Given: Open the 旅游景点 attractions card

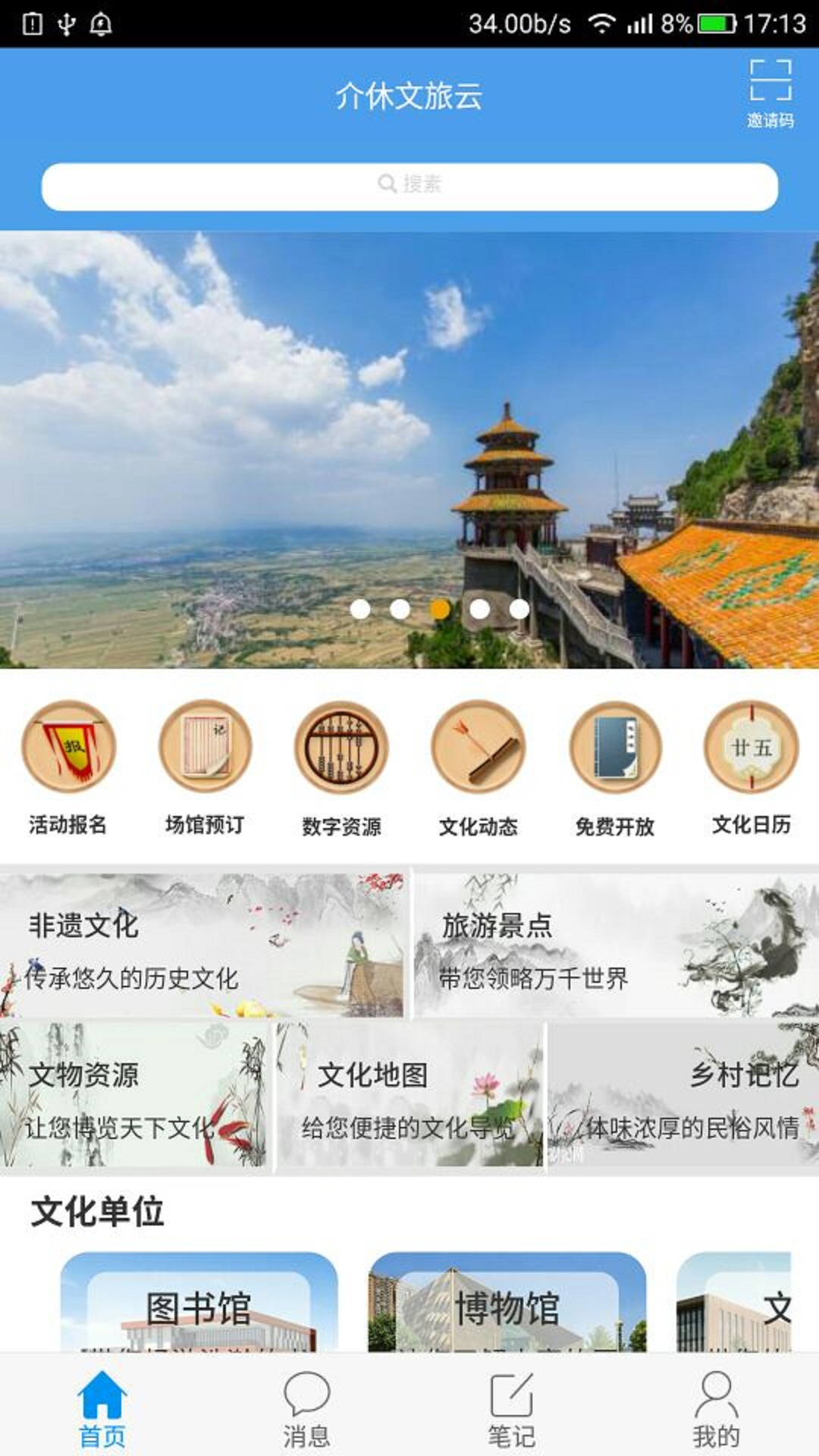Looking at the screenshot, I should 616,946.
